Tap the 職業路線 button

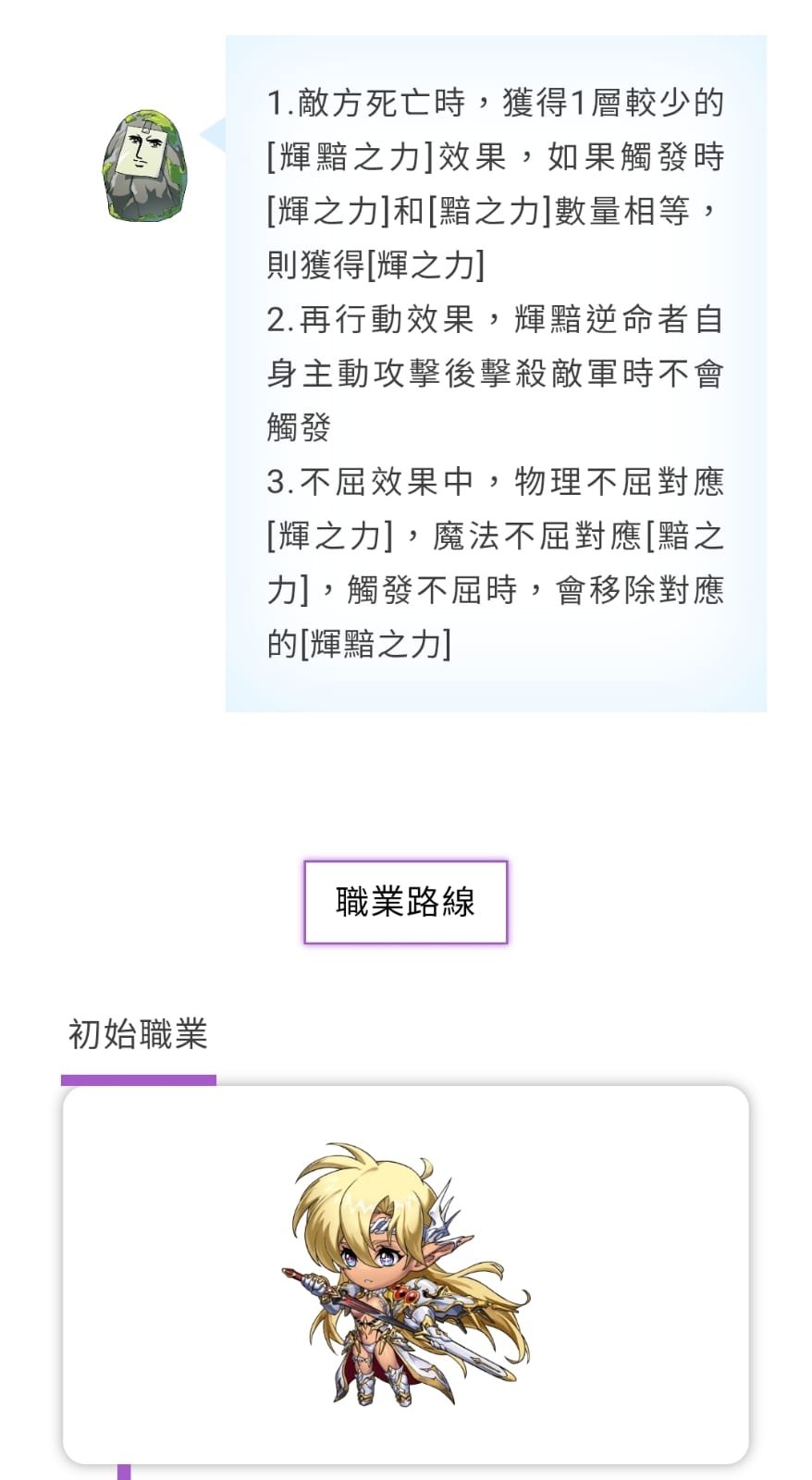(x=405, y=902)
